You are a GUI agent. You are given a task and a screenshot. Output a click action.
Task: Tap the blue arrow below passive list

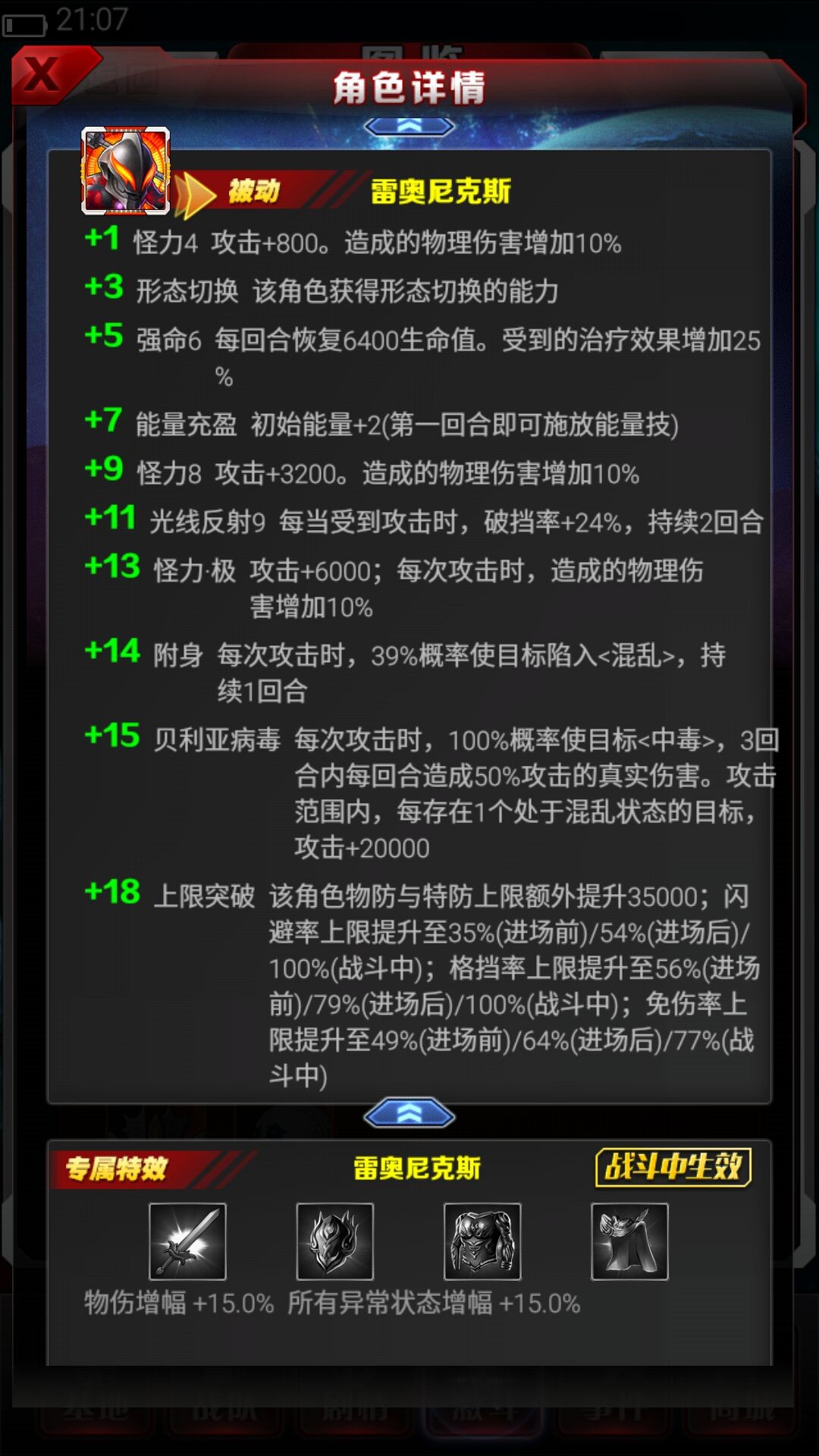click(409, 1114)
